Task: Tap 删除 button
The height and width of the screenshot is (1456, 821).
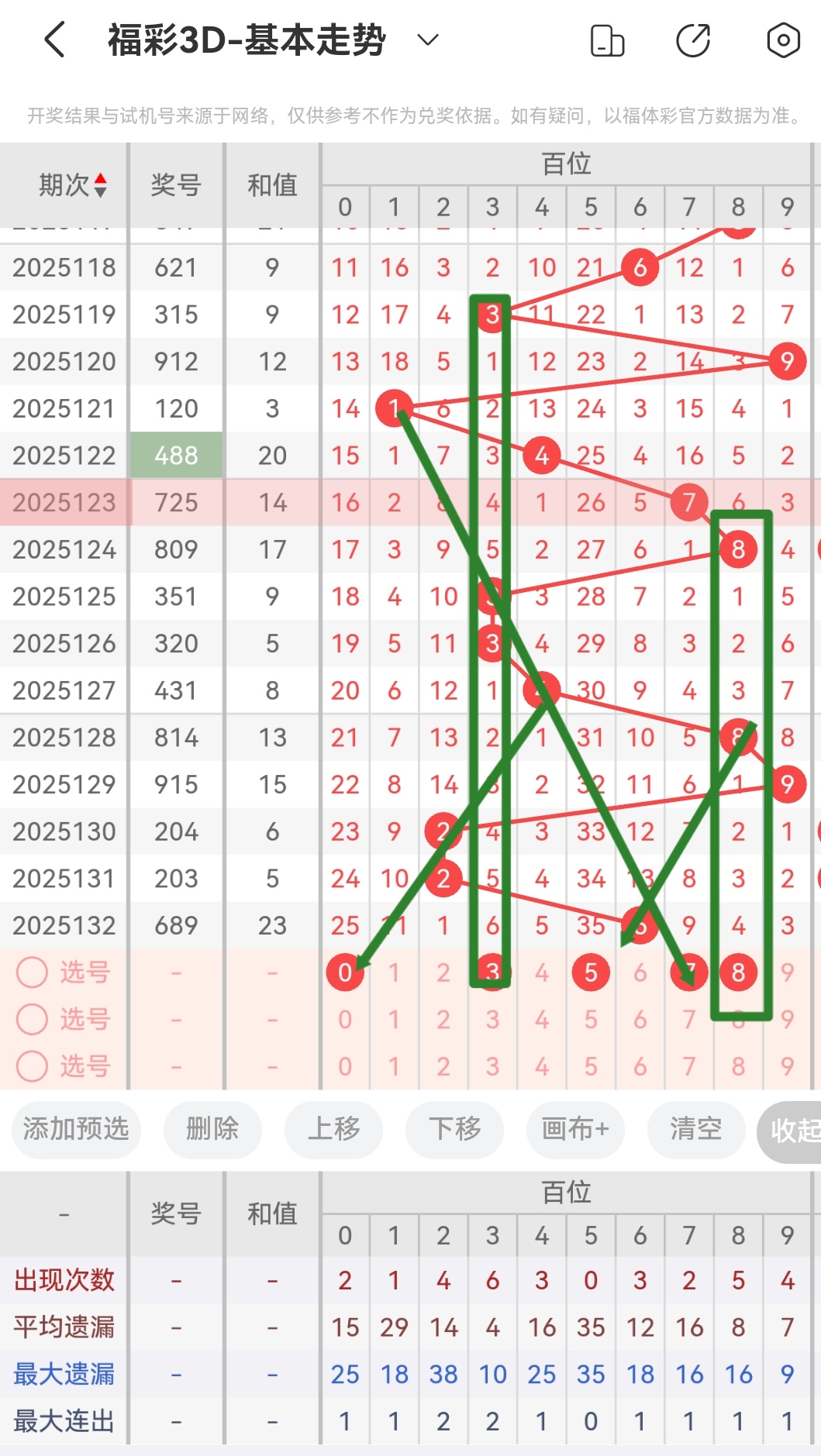Action: click(x=212, y=1129)
